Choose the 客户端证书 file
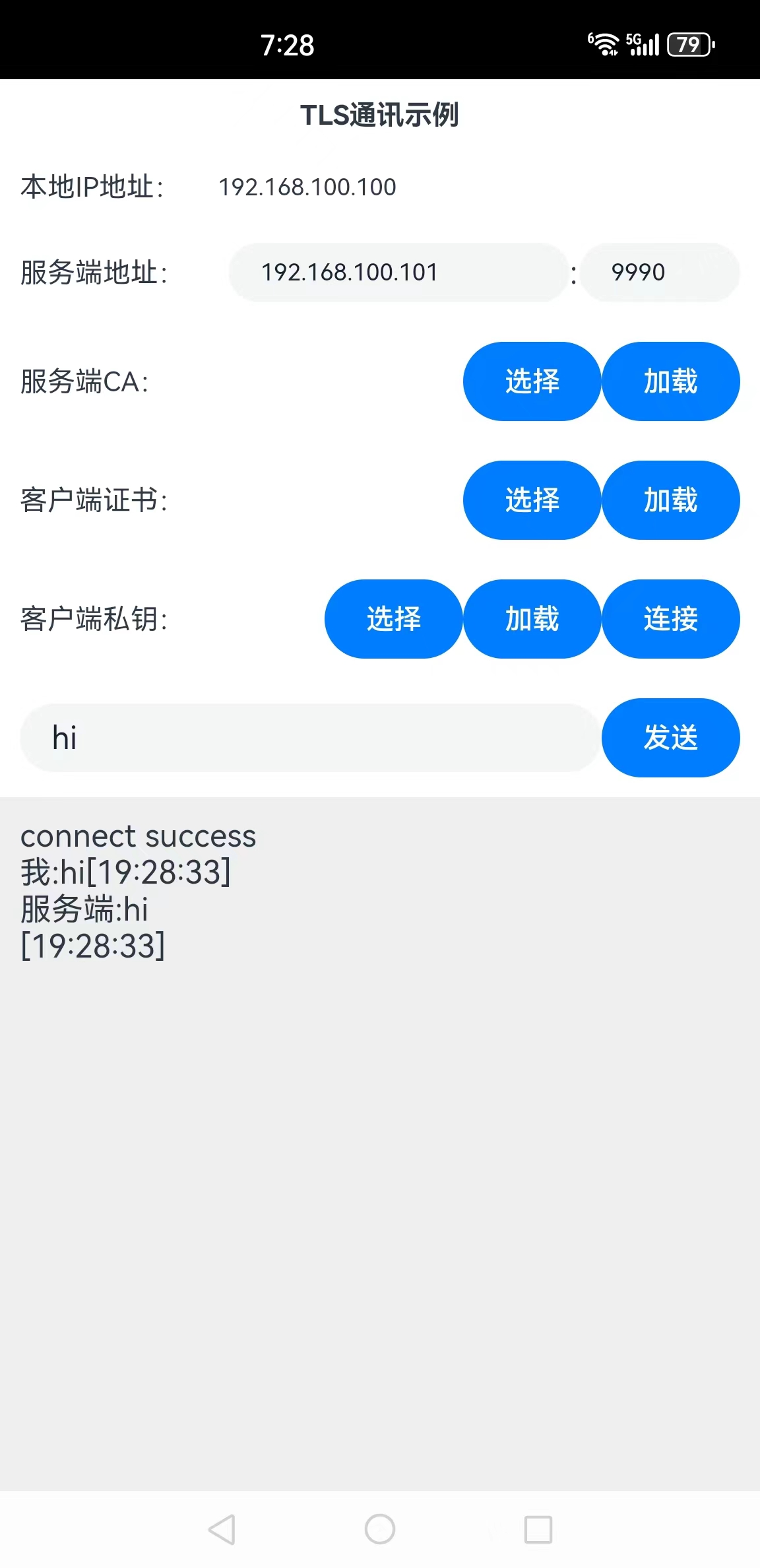This screenshot has width=760, height=1568. click(x=532, y=500)
